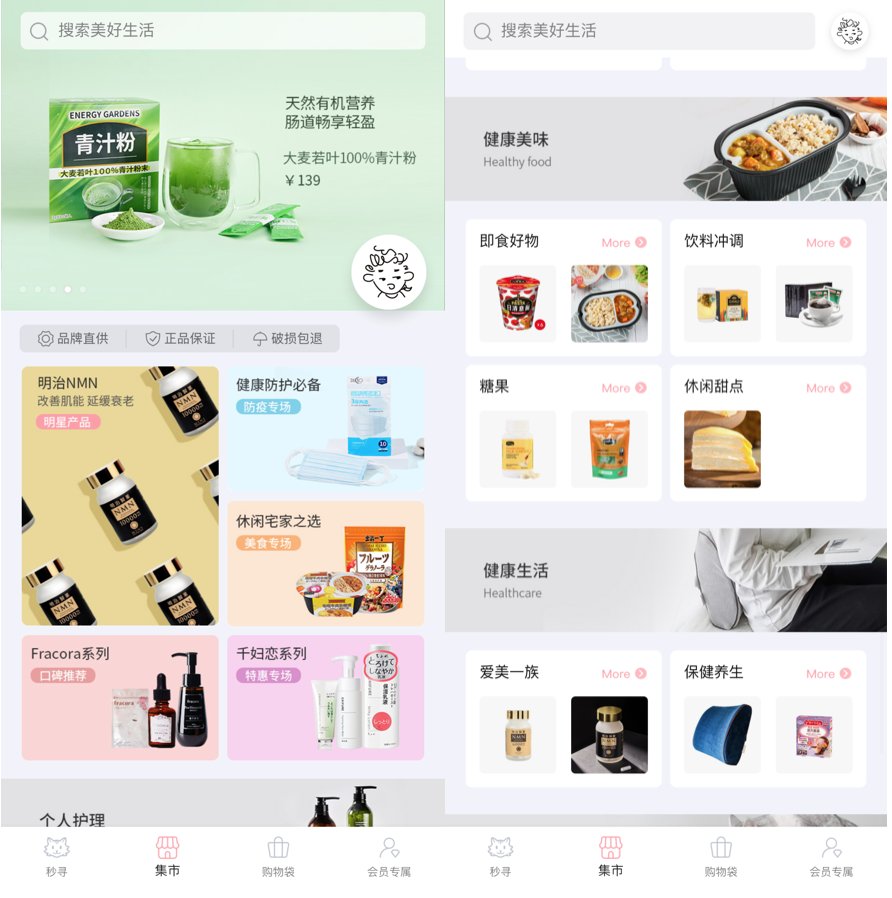The image size is (892, 898).
Task: Open the 健康美味 Healthy food banner
Action: click(665, 149)
